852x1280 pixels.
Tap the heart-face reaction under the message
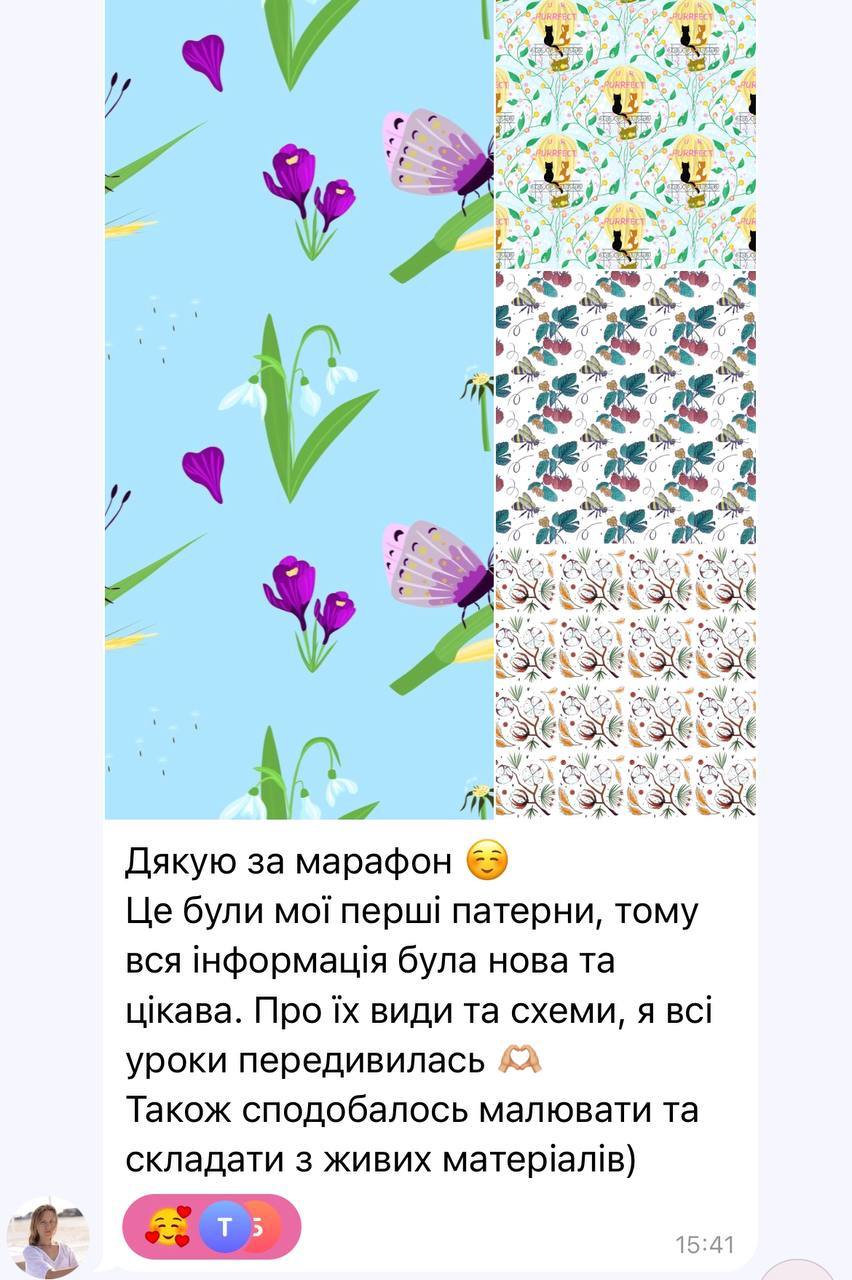(x=168, y=1227)
